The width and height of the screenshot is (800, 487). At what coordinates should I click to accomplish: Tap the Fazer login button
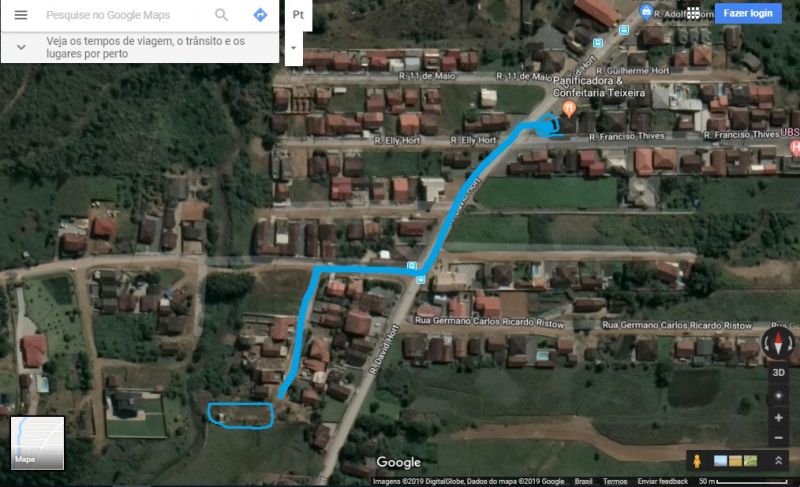(x=748, y=13)
